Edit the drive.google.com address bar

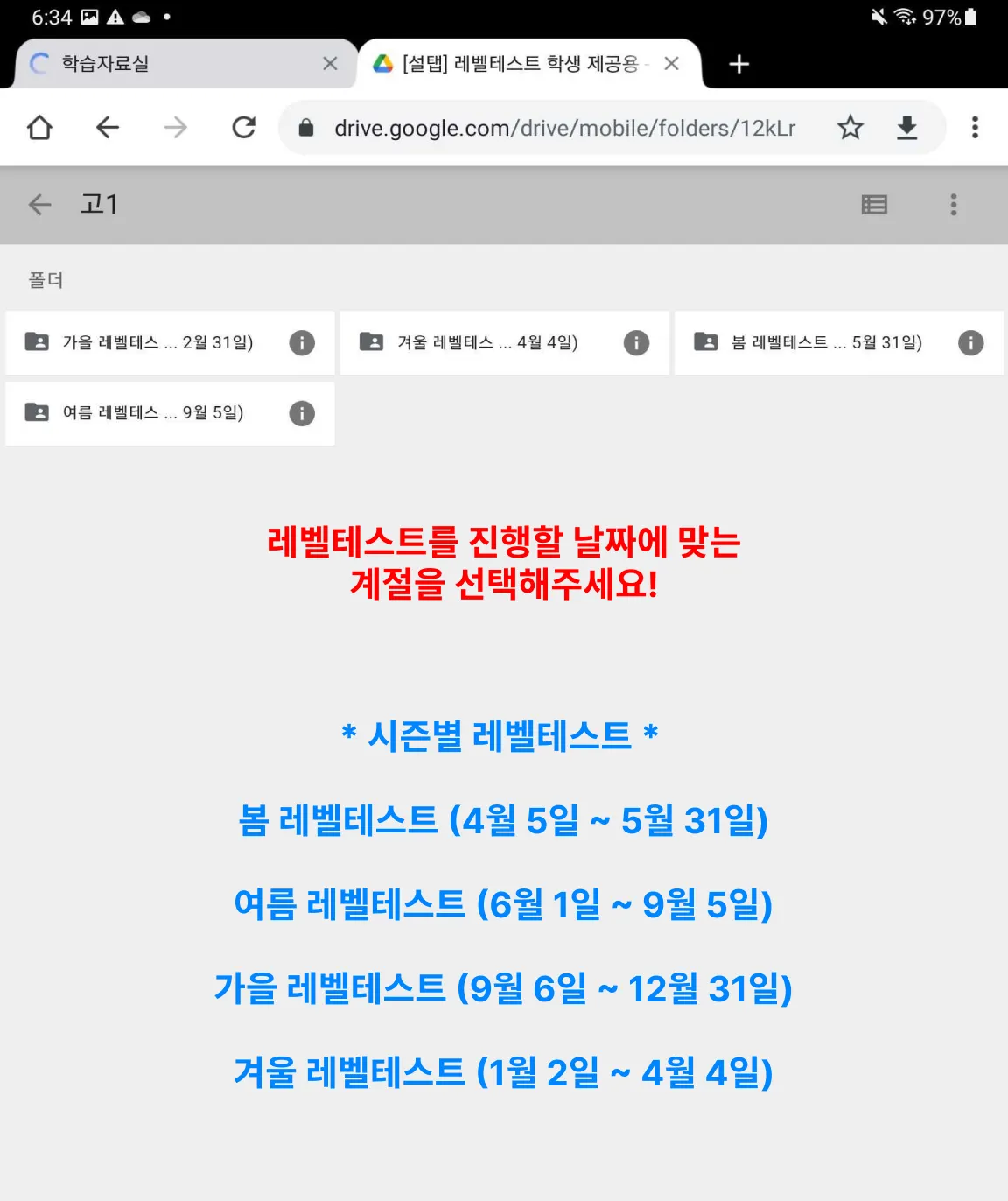coord(564,128)
